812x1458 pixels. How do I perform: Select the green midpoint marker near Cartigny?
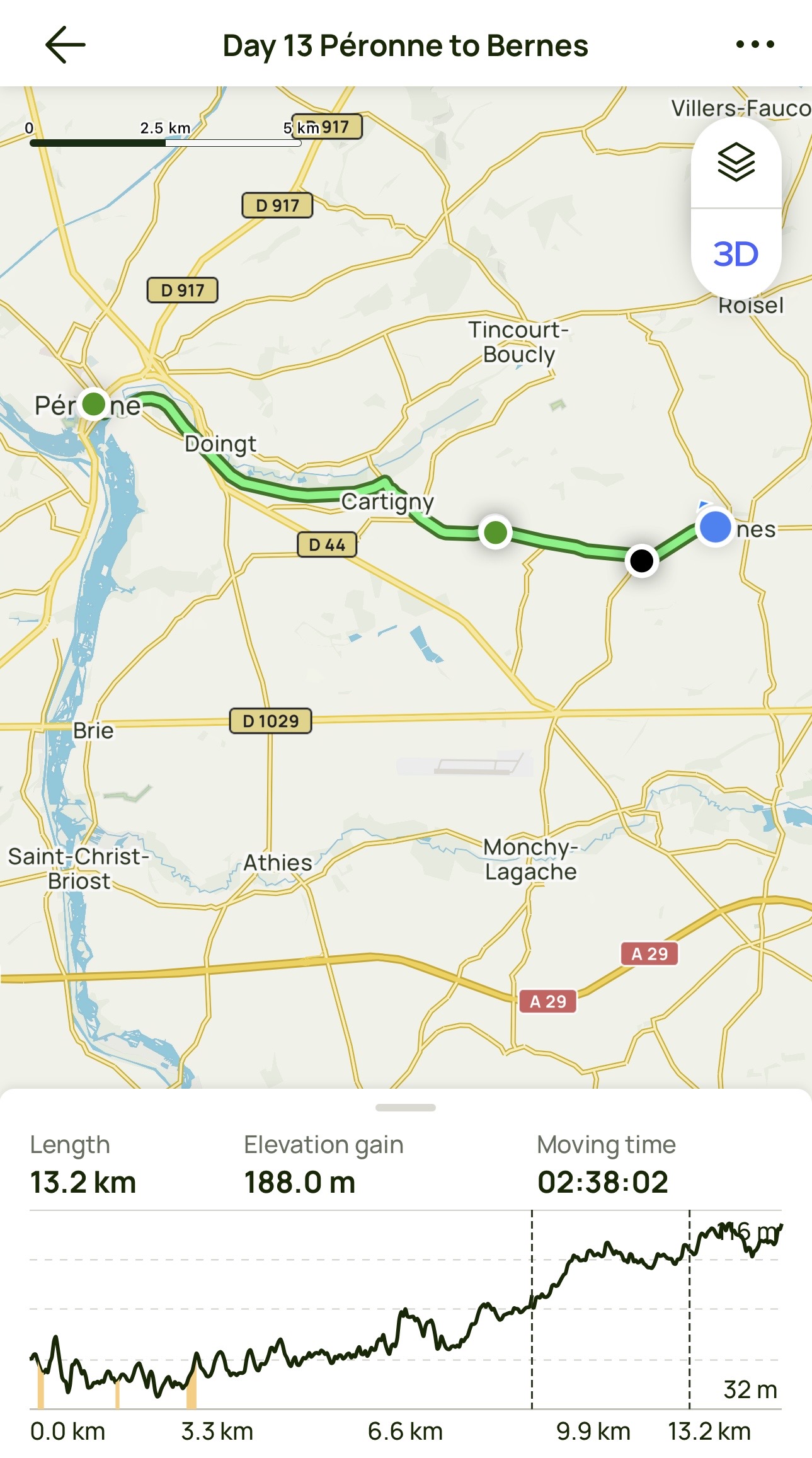coord(496,532)
